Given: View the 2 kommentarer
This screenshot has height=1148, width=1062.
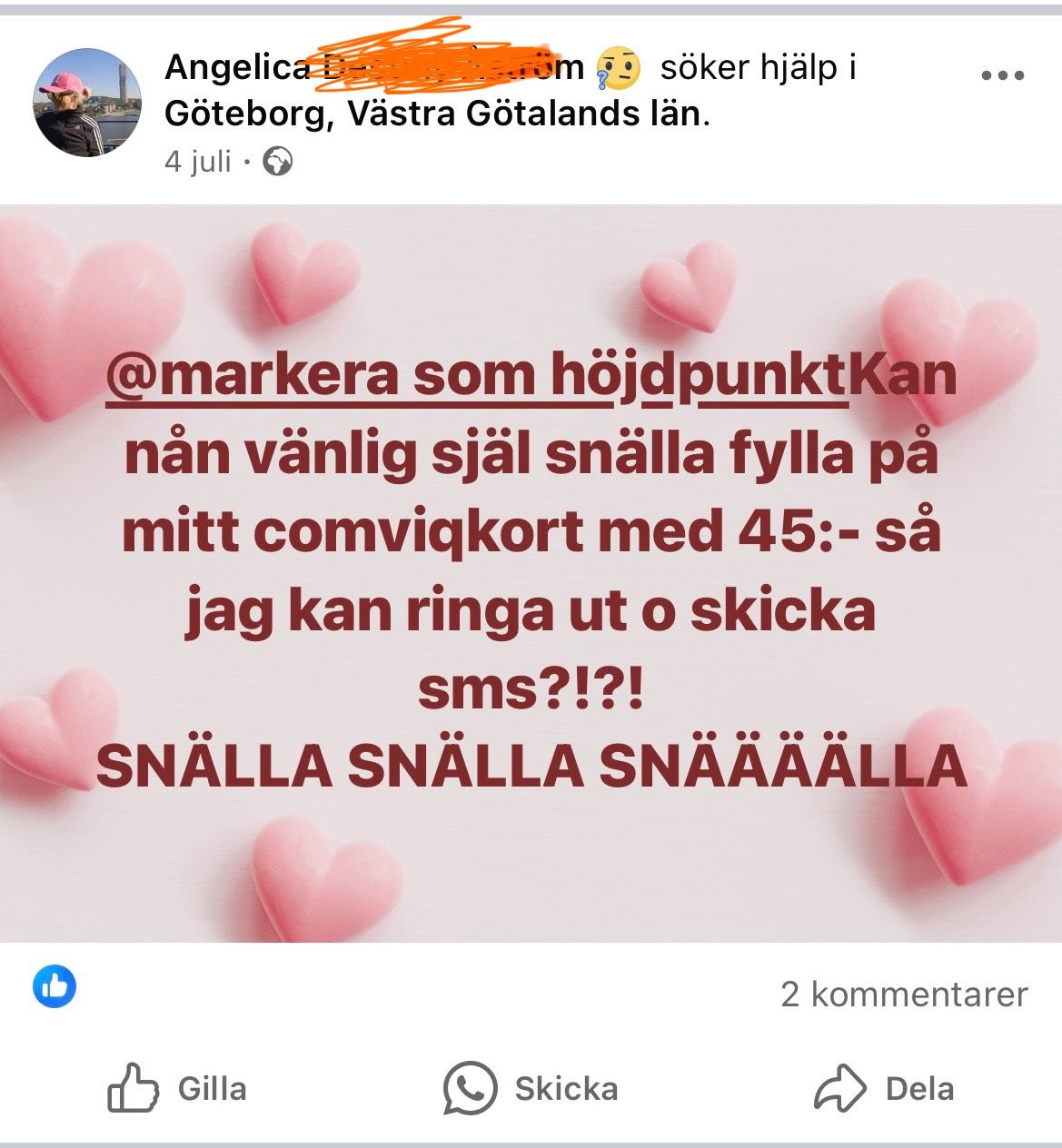Looking at the screenshot, I should point(904,994).
